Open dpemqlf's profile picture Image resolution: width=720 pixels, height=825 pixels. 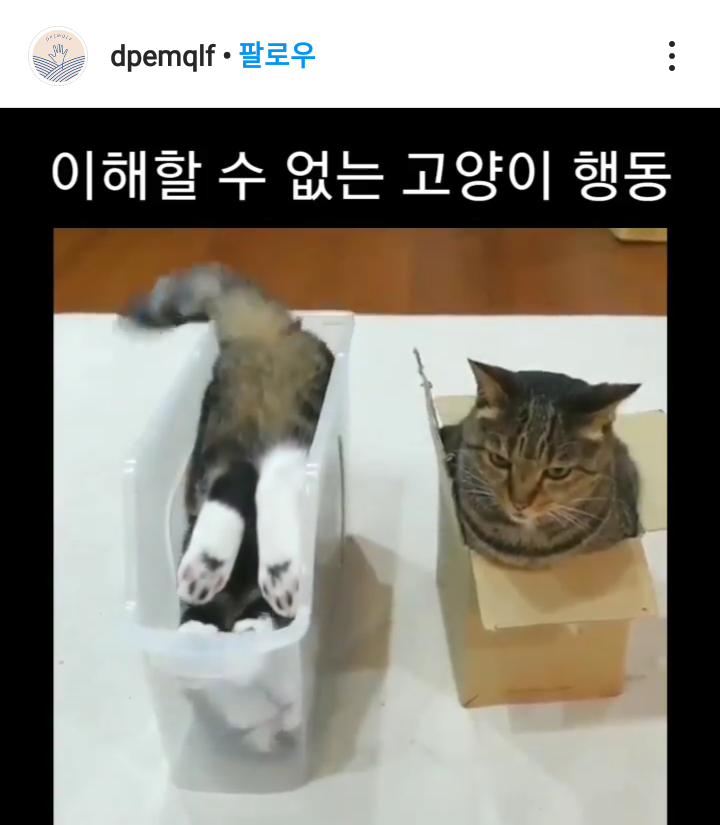pyautogui.click(x=58, y=56)
